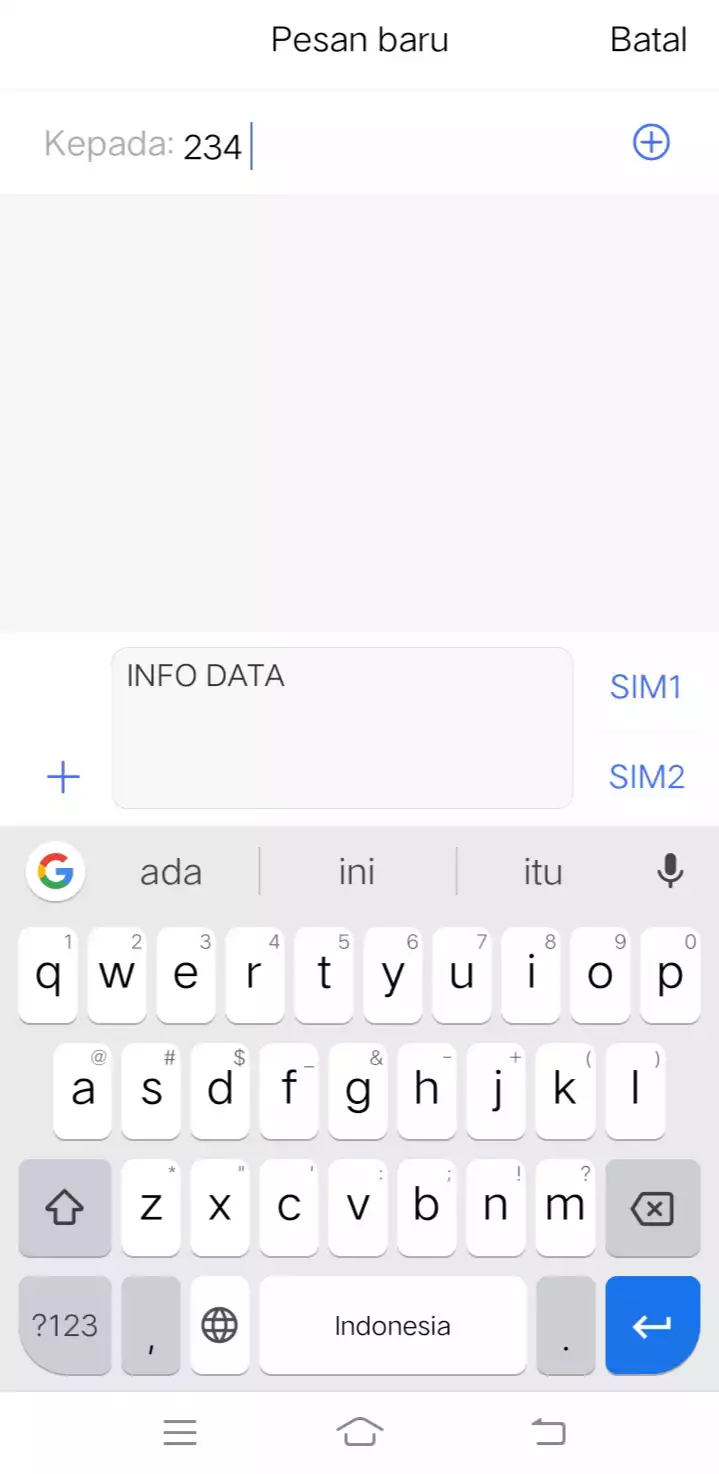The image size is (719, 1474).
Task: Choose the keyboard suggestion "ada"
Action: coord(171,872)
